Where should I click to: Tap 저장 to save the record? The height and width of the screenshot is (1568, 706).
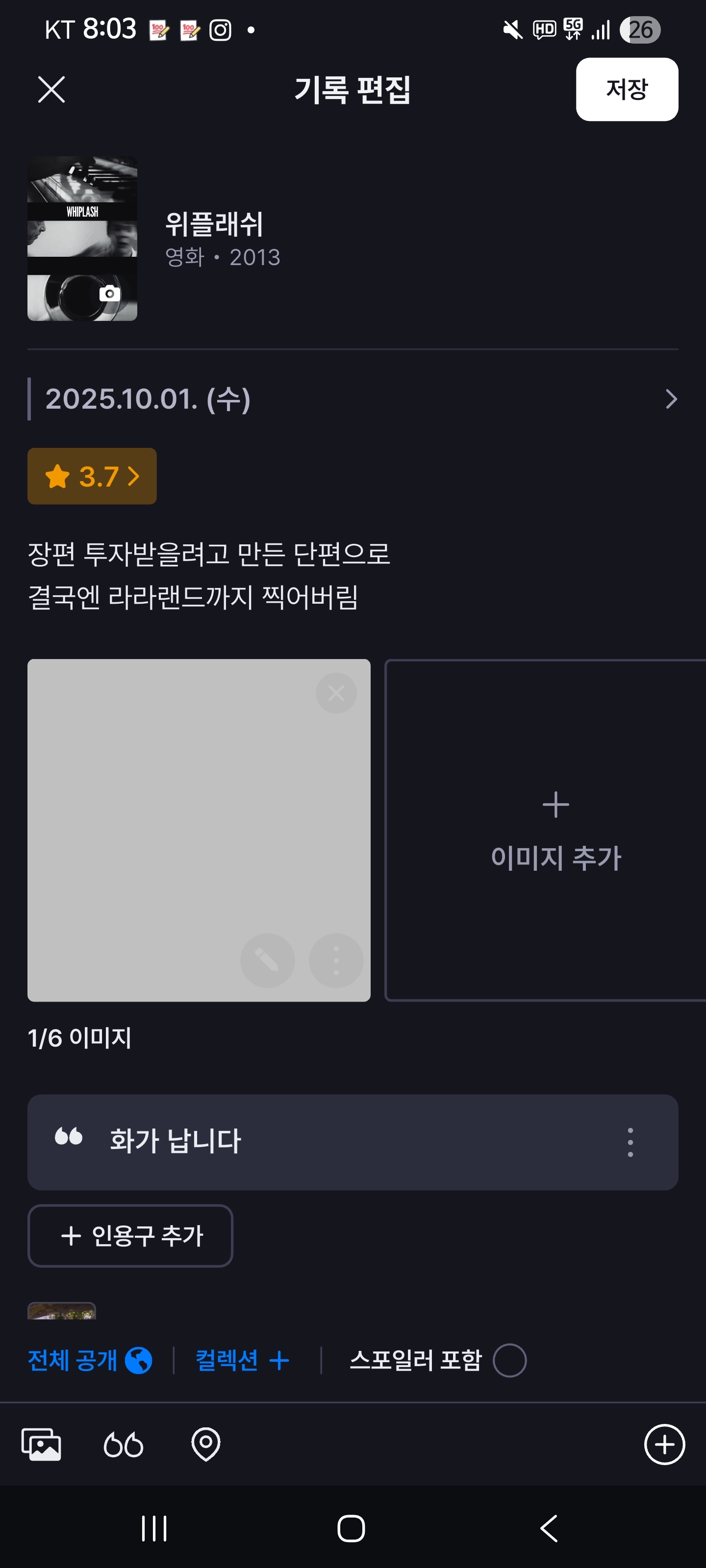click(626, 90)
